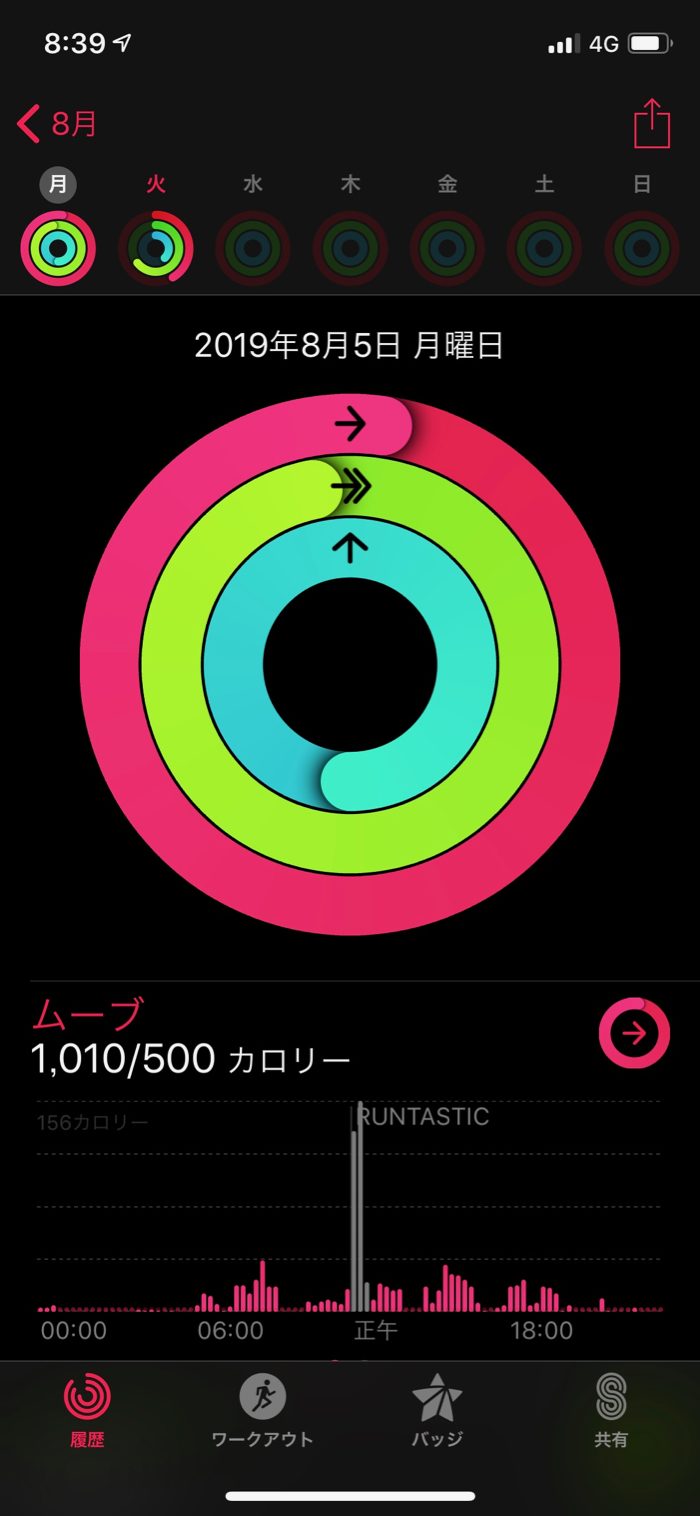Screen dimensions: 700x1516
Task: Switch to the バッジ awards tab
Action: click(x=437, y=1410)
